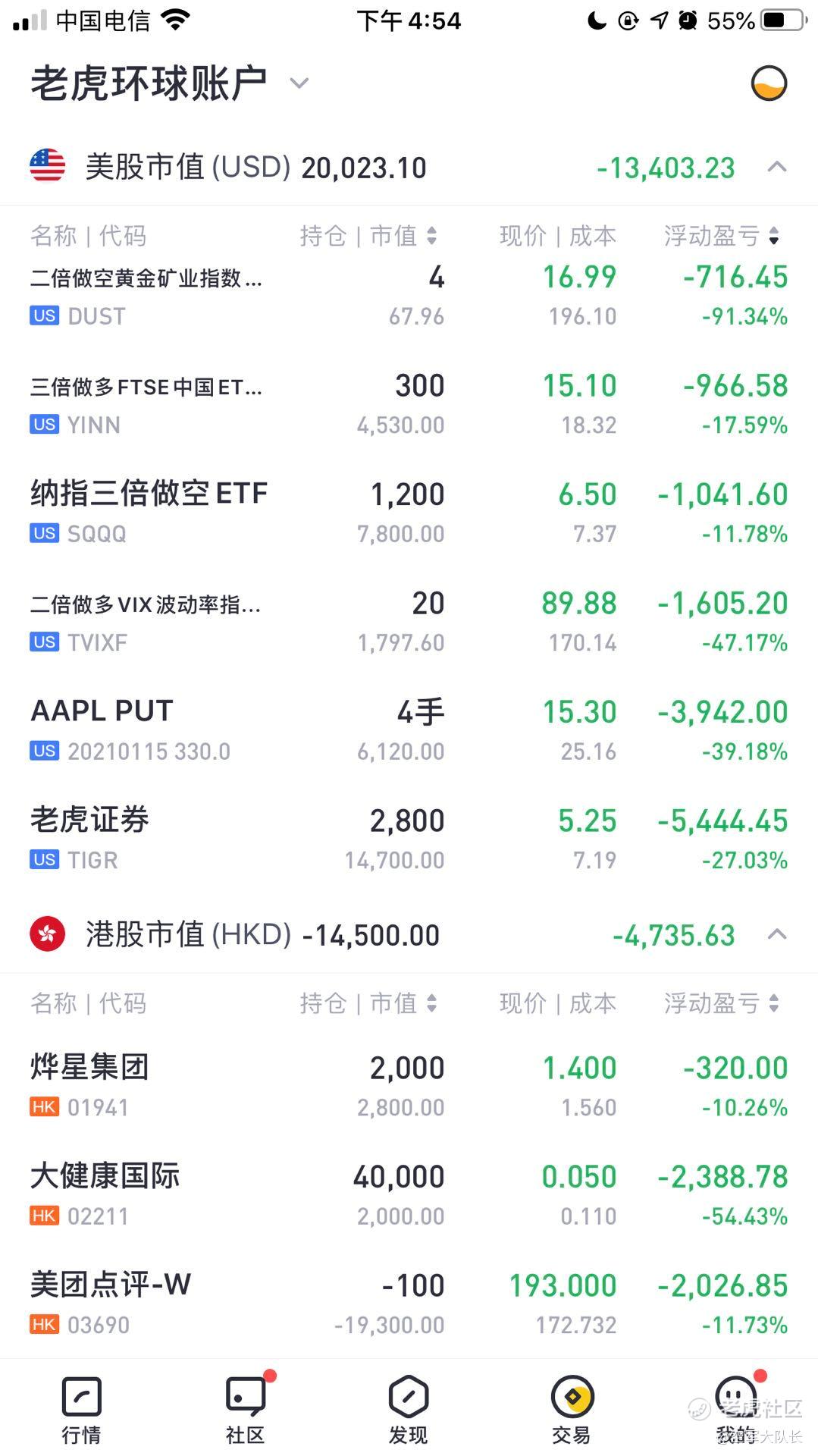Collapse the 港股市值 holdings section
Viewport: 818px width, 1456px height.
click(777, 934)
